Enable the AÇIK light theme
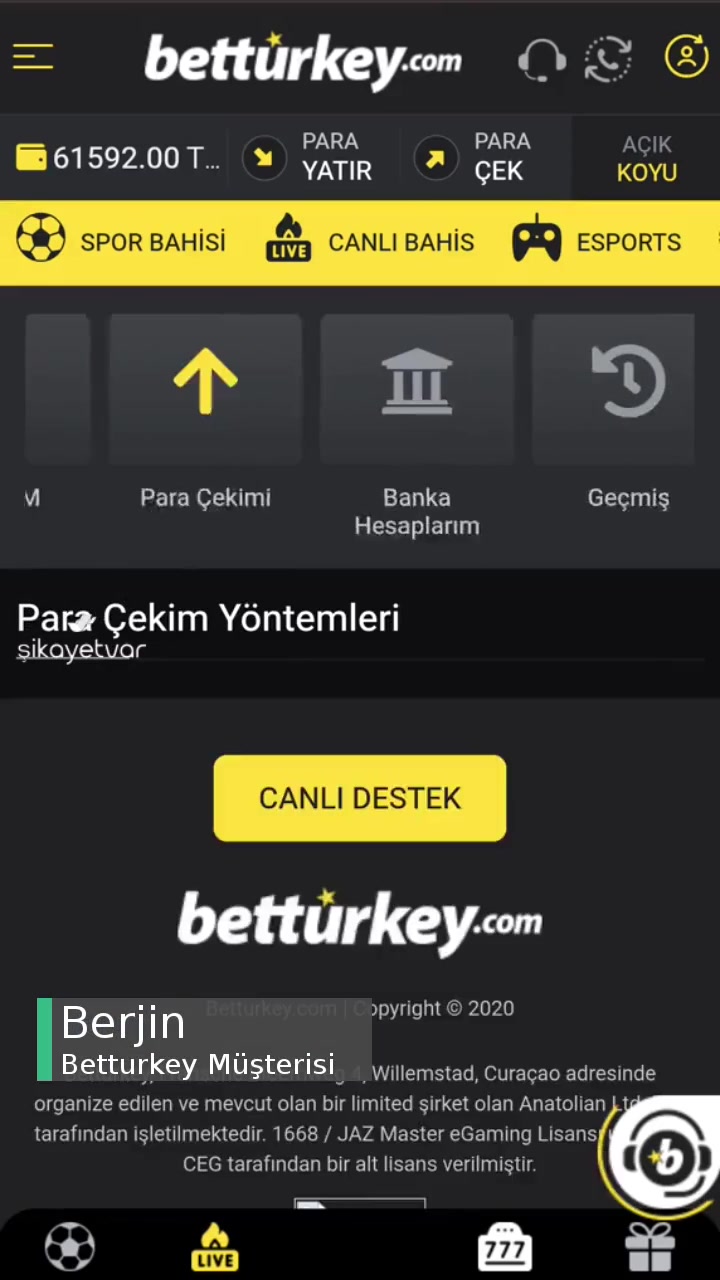720x1280 pixels. click(647, 144)
